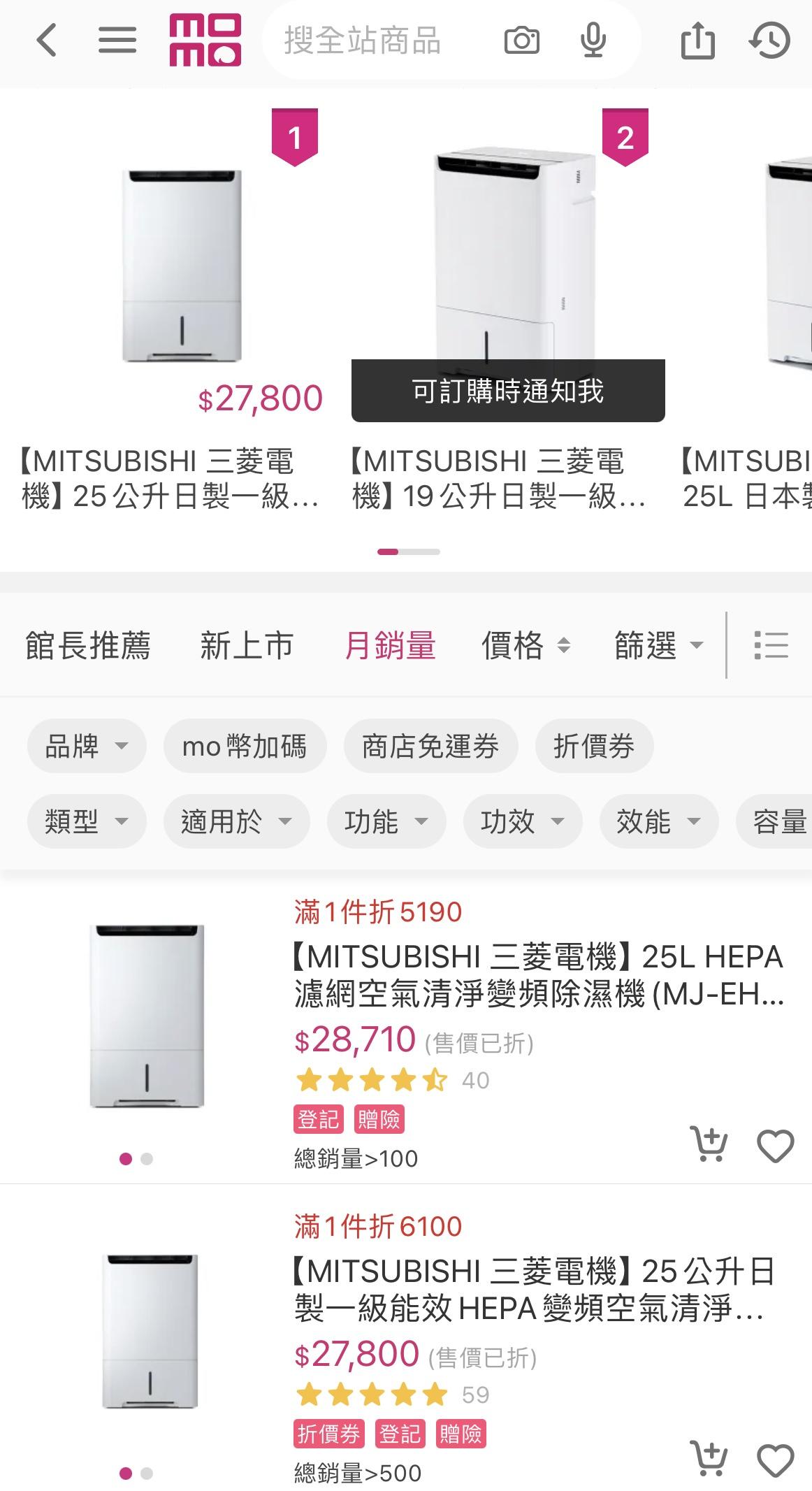Open the 篩選 filter dropdown
812x1491 pixels.
point(658,645)
